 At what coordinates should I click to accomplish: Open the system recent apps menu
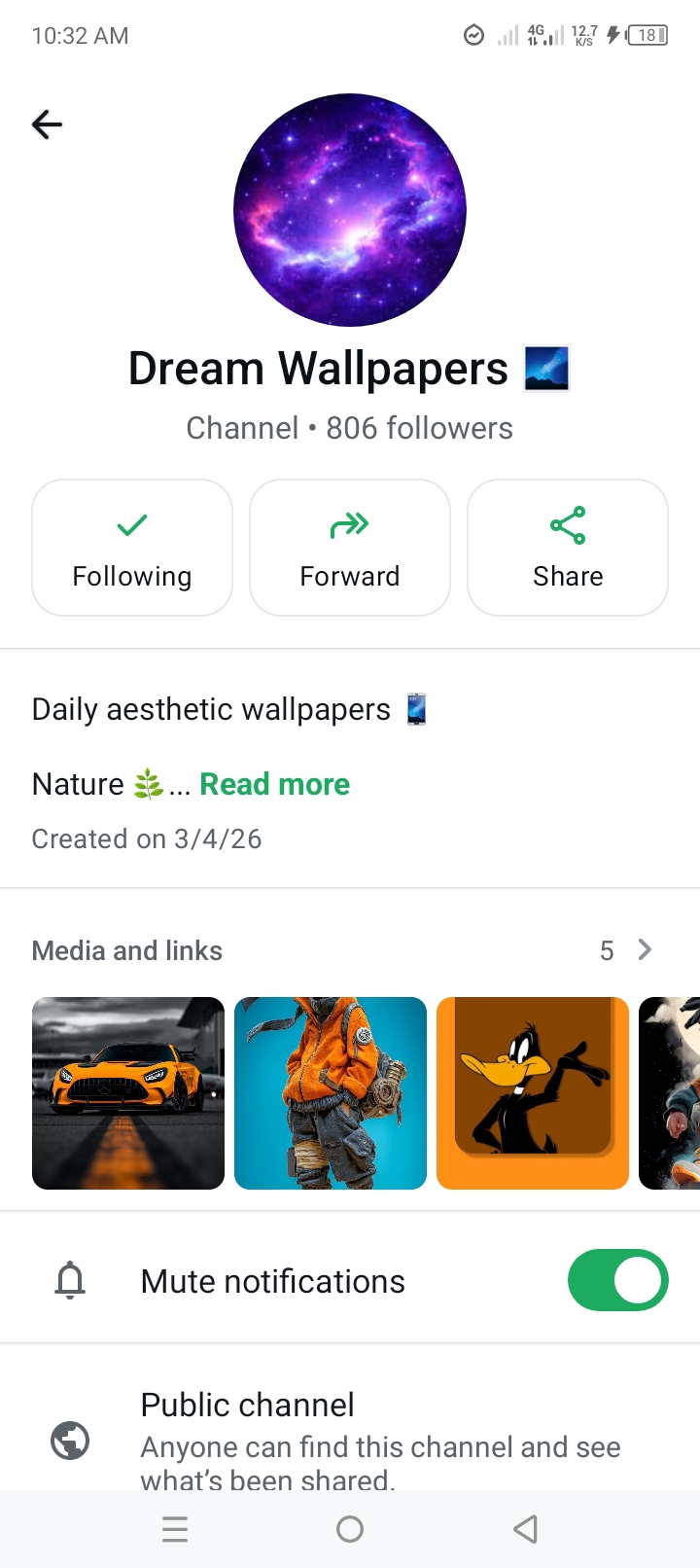pyautogui.click(x=175, y=1530)
